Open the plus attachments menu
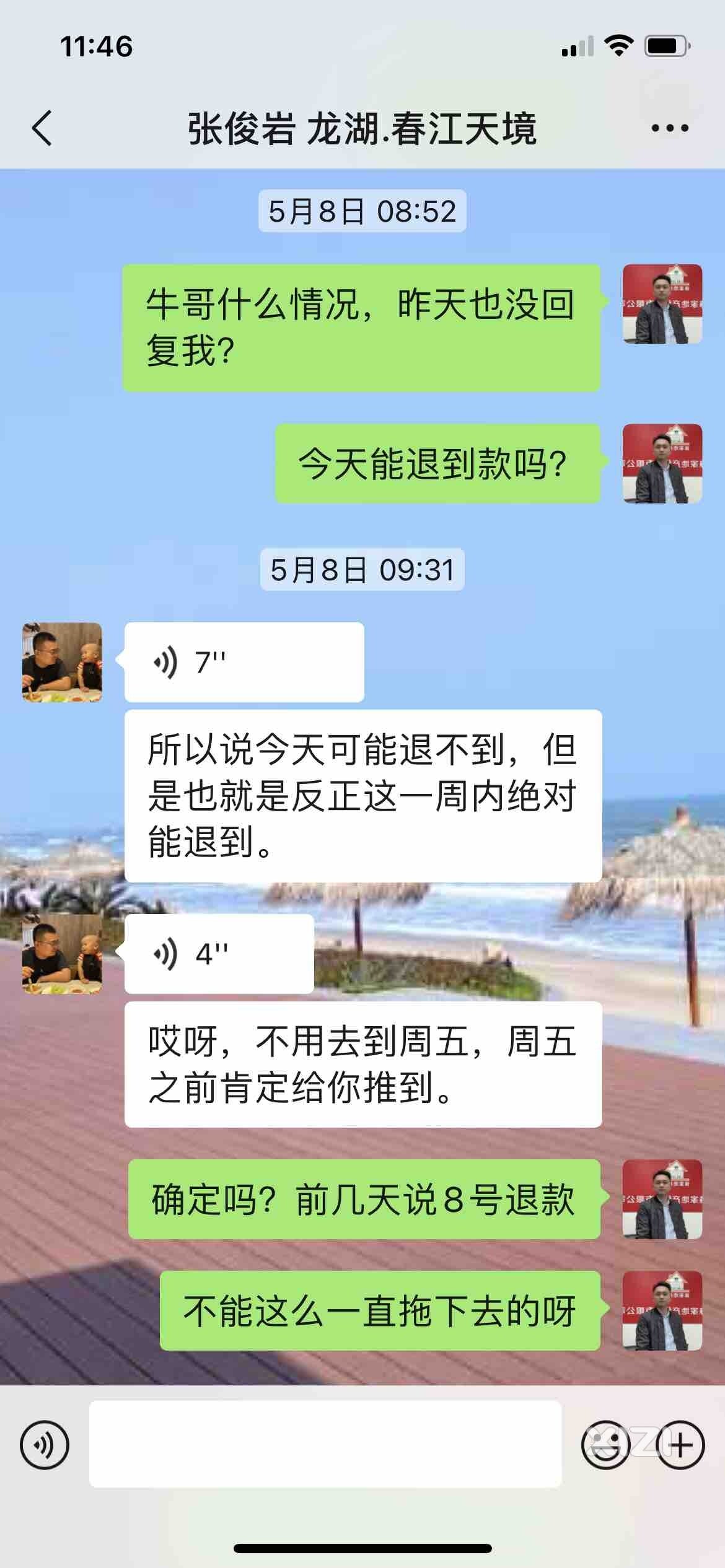 [x=680, y=1445]
